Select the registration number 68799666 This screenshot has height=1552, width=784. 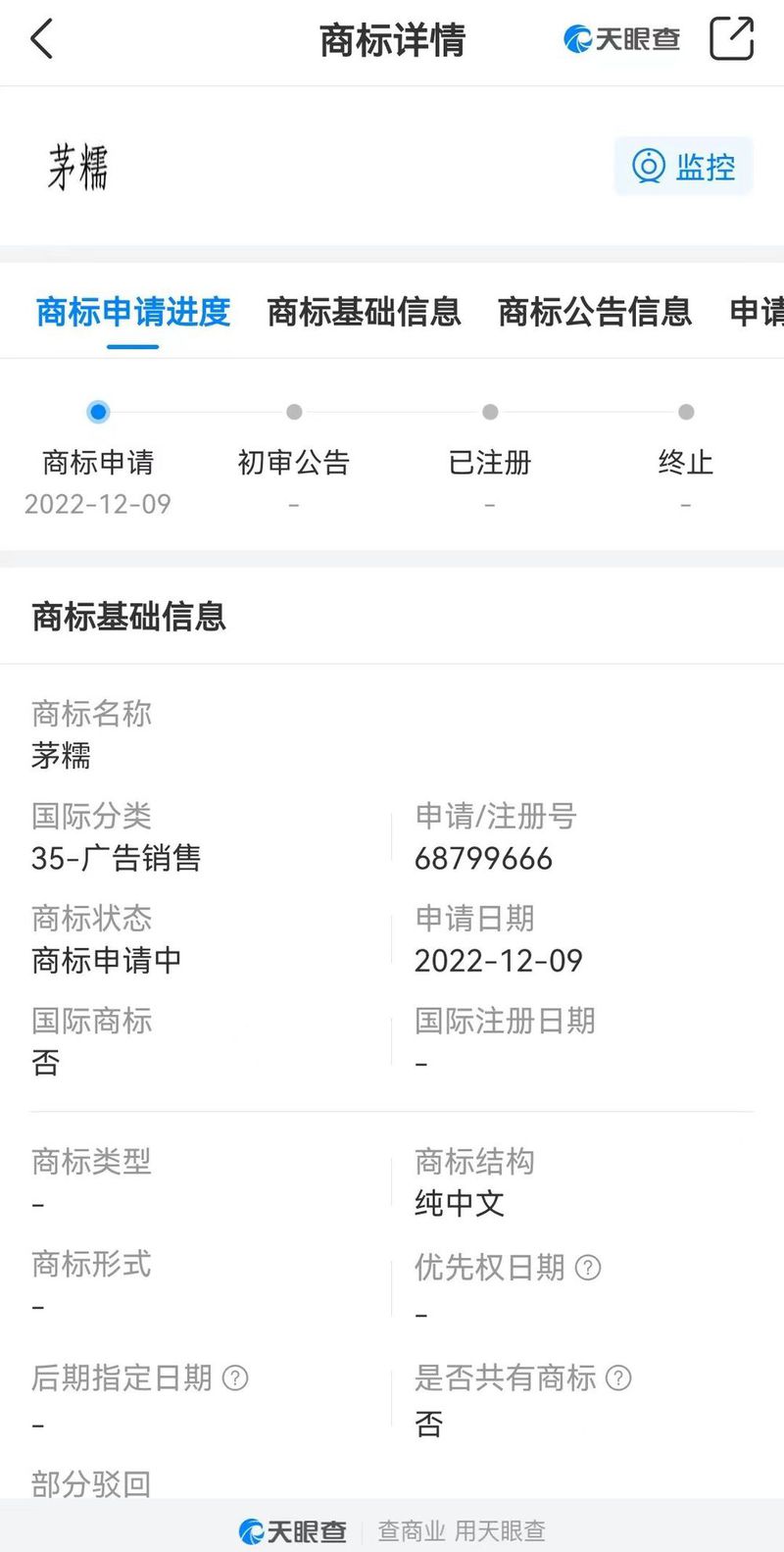484,859
